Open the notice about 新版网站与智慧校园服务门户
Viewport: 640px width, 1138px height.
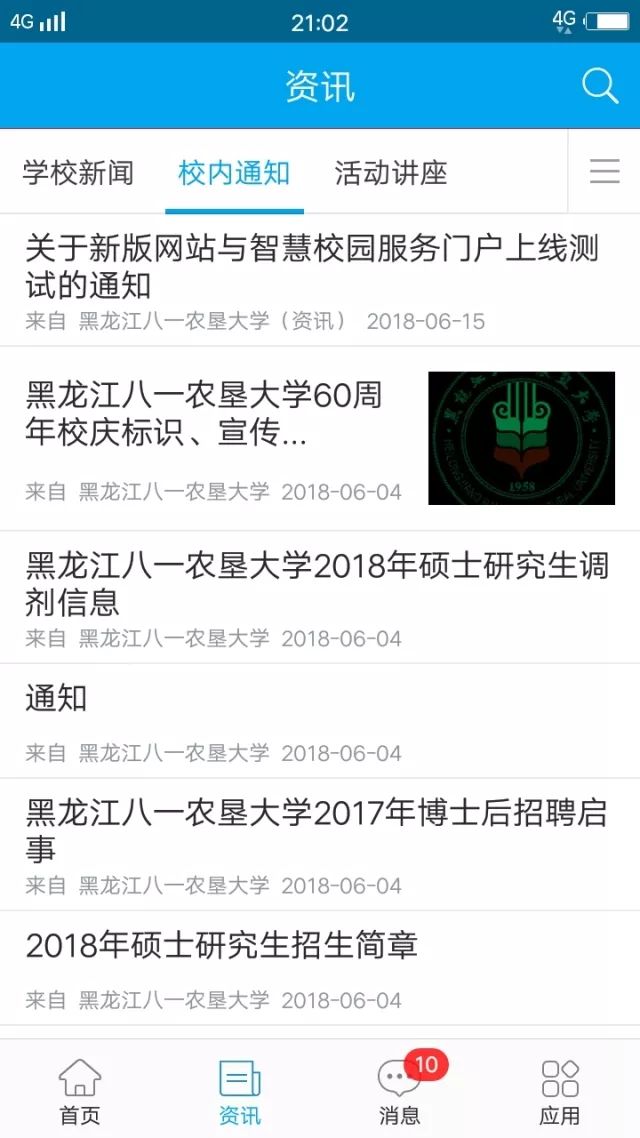(311, 267)
